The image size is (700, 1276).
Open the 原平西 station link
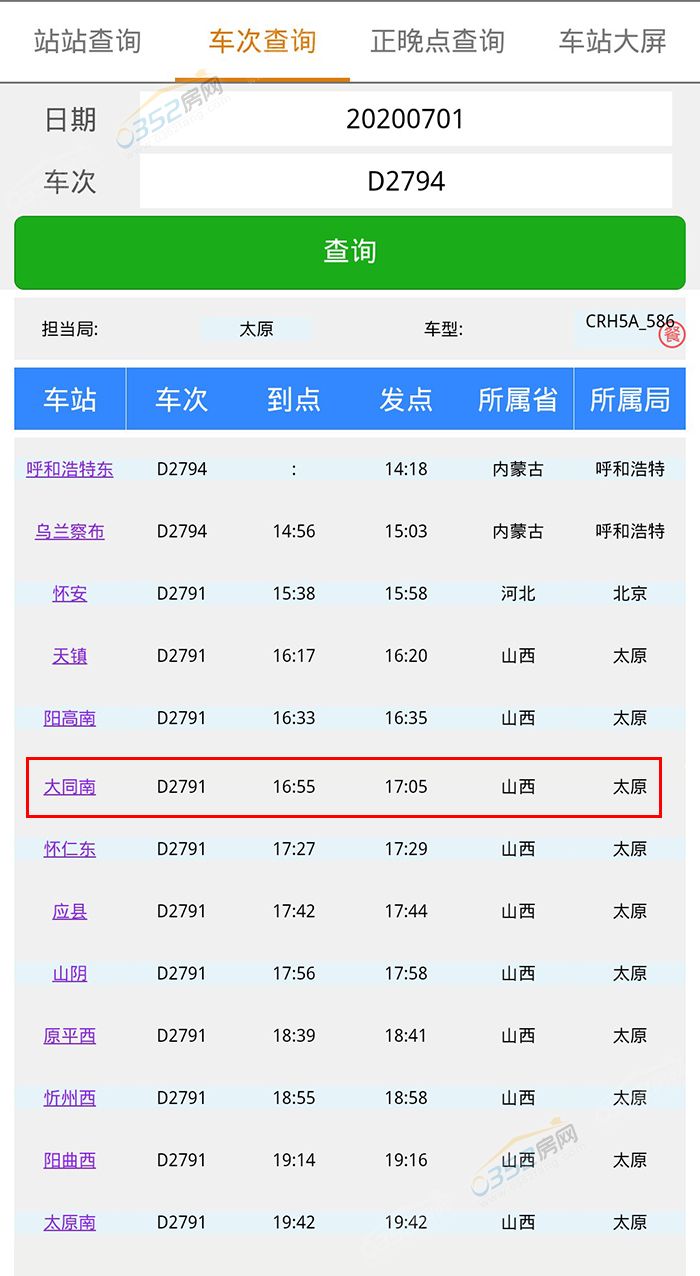[70, 1036]
